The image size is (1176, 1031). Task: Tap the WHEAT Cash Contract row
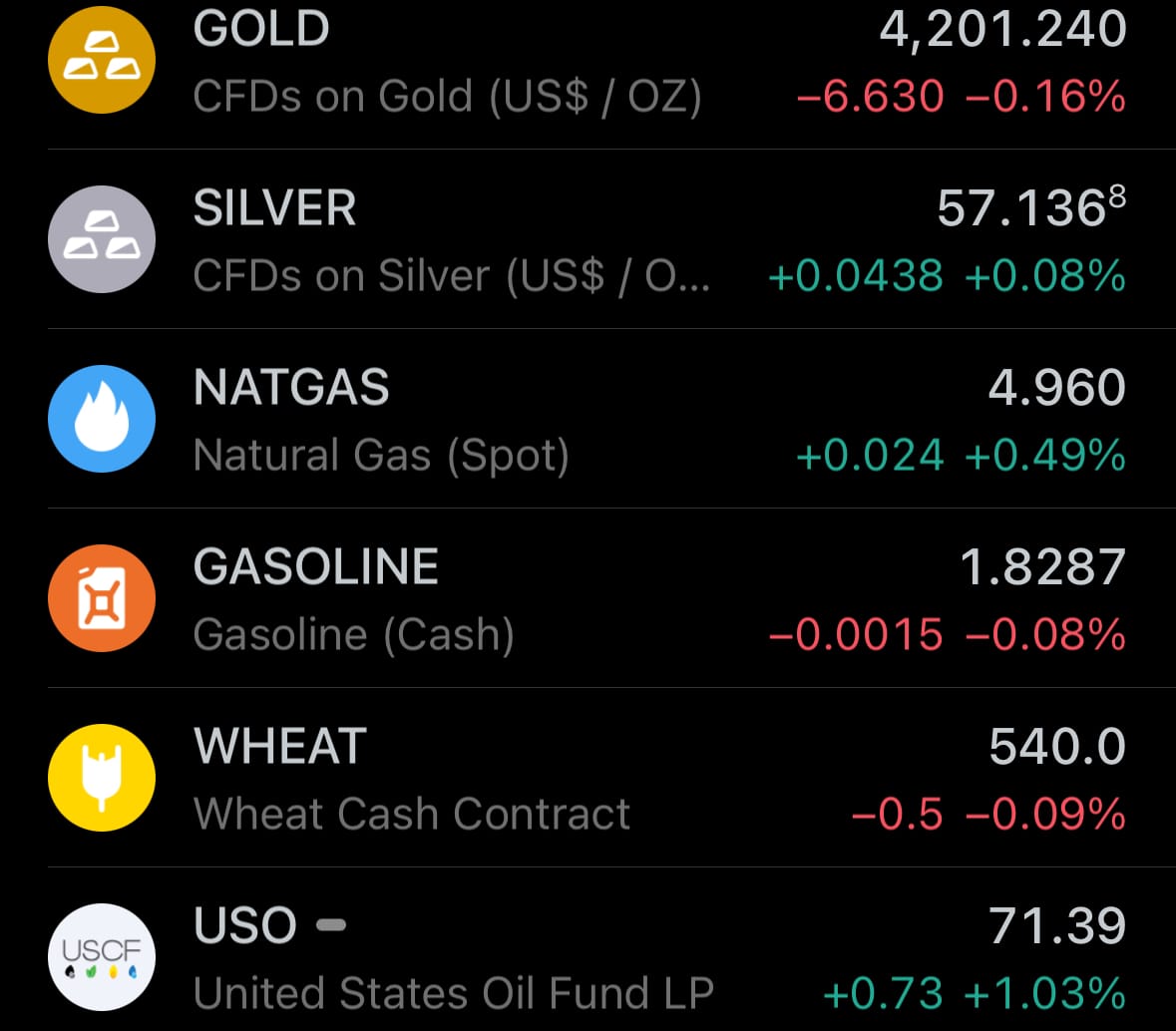pyautogui.click(x=588, y=779)
